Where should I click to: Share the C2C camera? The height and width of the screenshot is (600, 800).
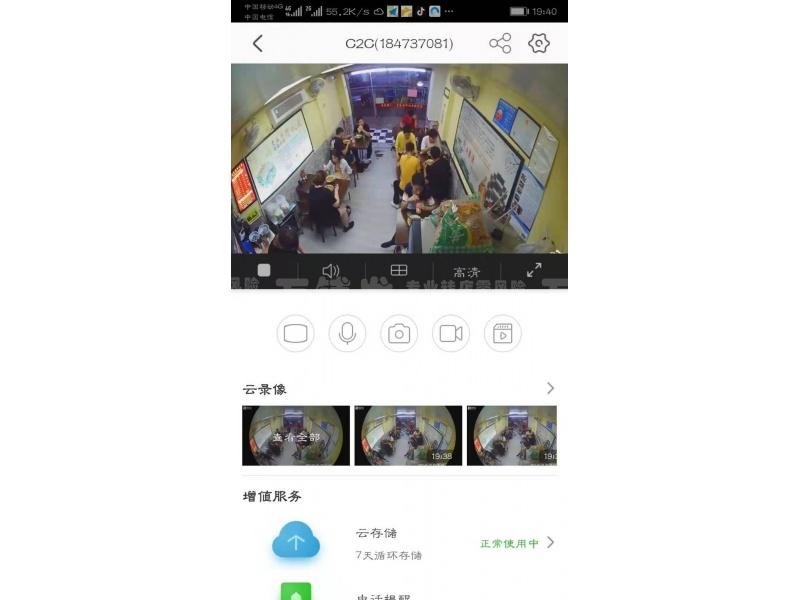click(500, 43)
